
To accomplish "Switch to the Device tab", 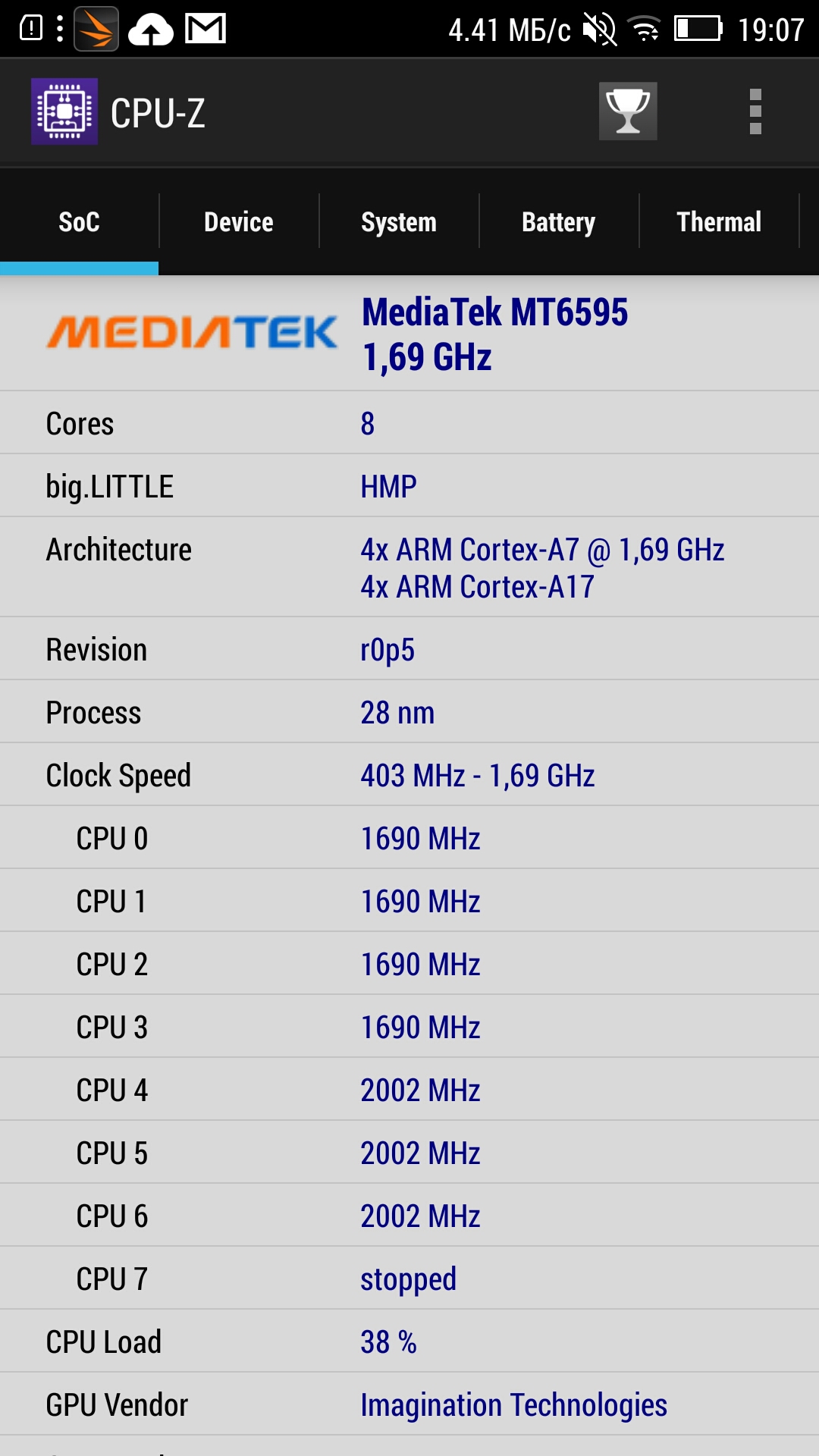I will tap(239, 222).
